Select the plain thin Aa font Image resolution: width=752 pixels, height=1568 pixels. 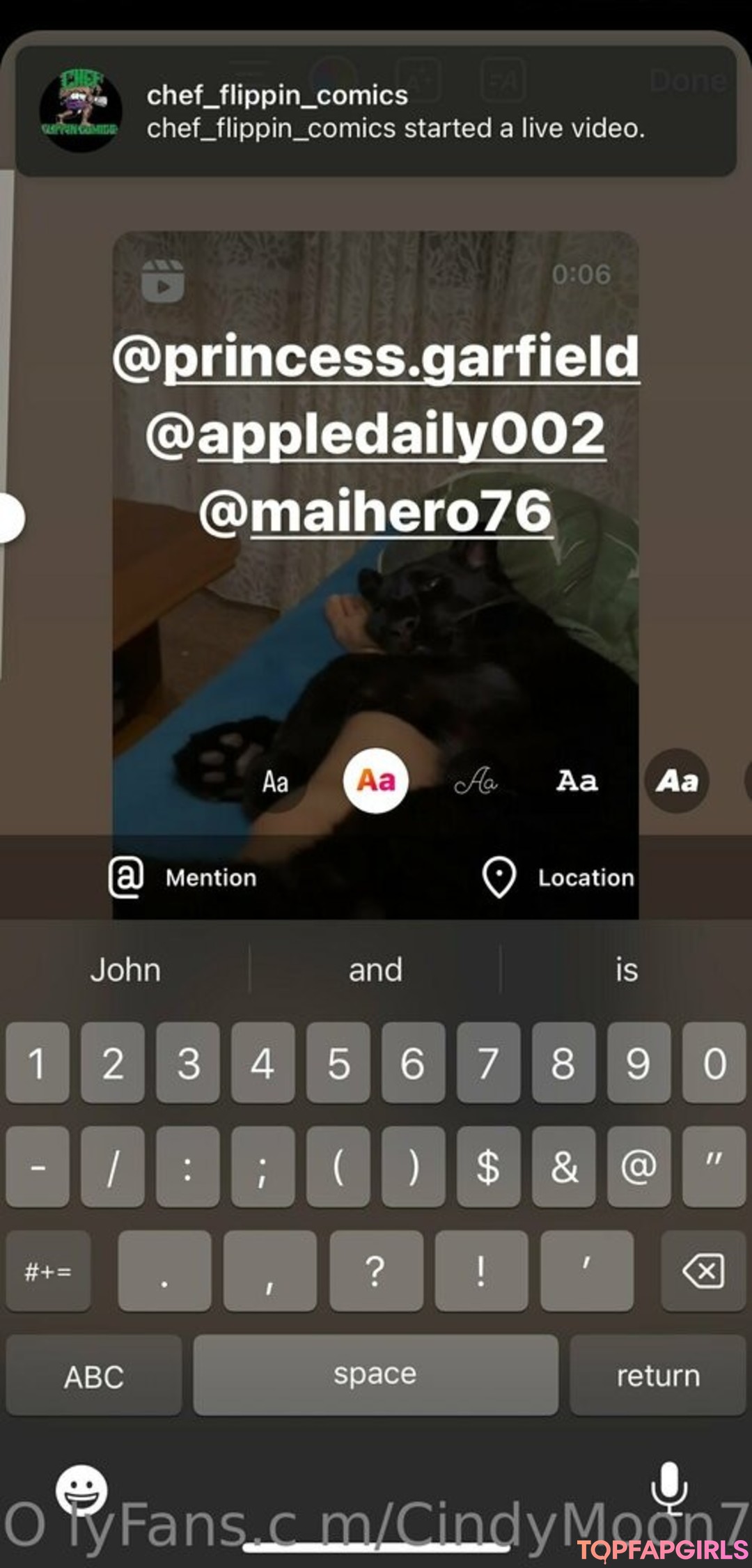pos(276,782)
